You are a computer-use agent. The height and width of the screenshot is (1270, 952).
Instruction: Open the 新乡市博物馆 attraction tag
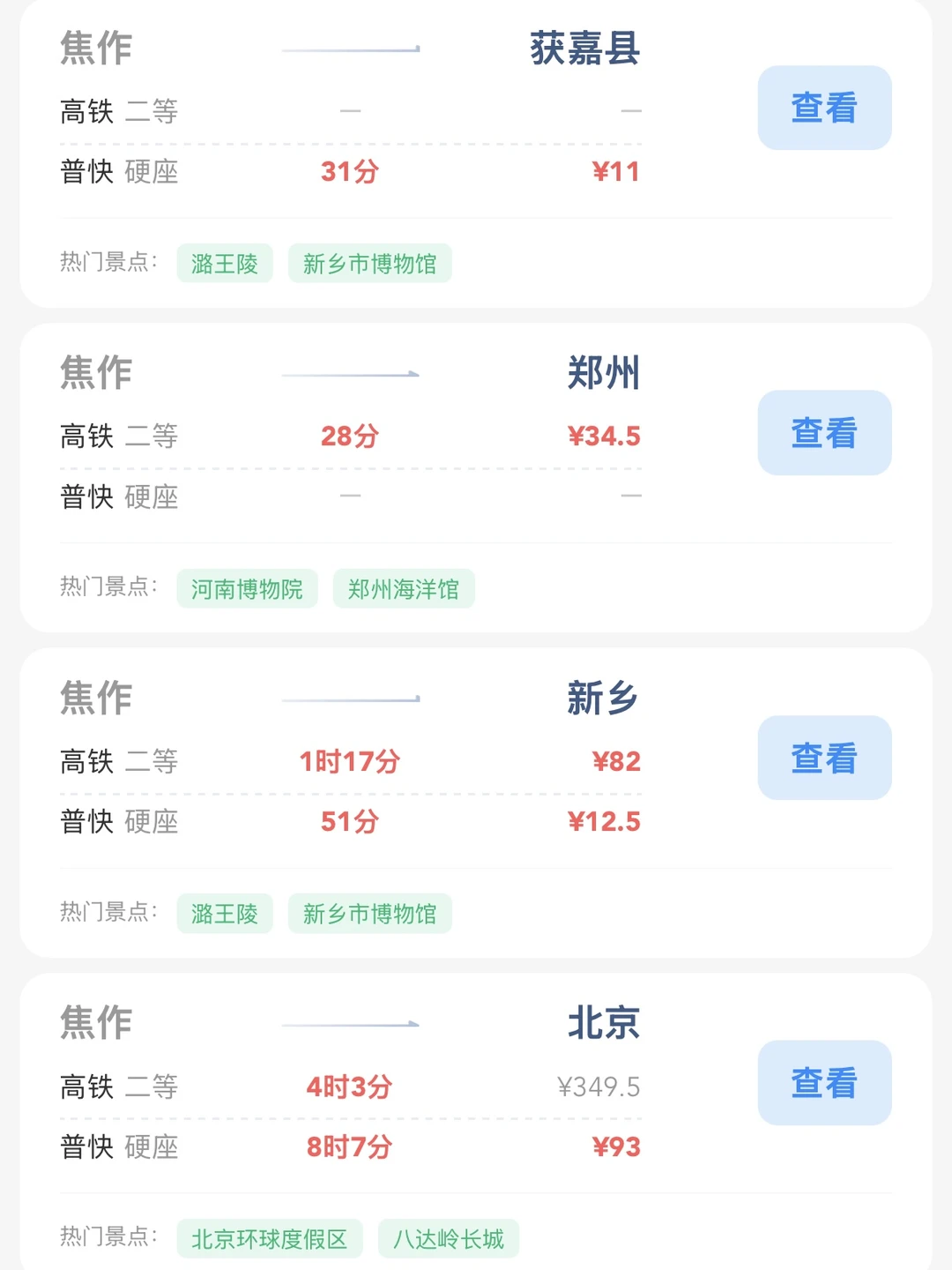point(369,263)
